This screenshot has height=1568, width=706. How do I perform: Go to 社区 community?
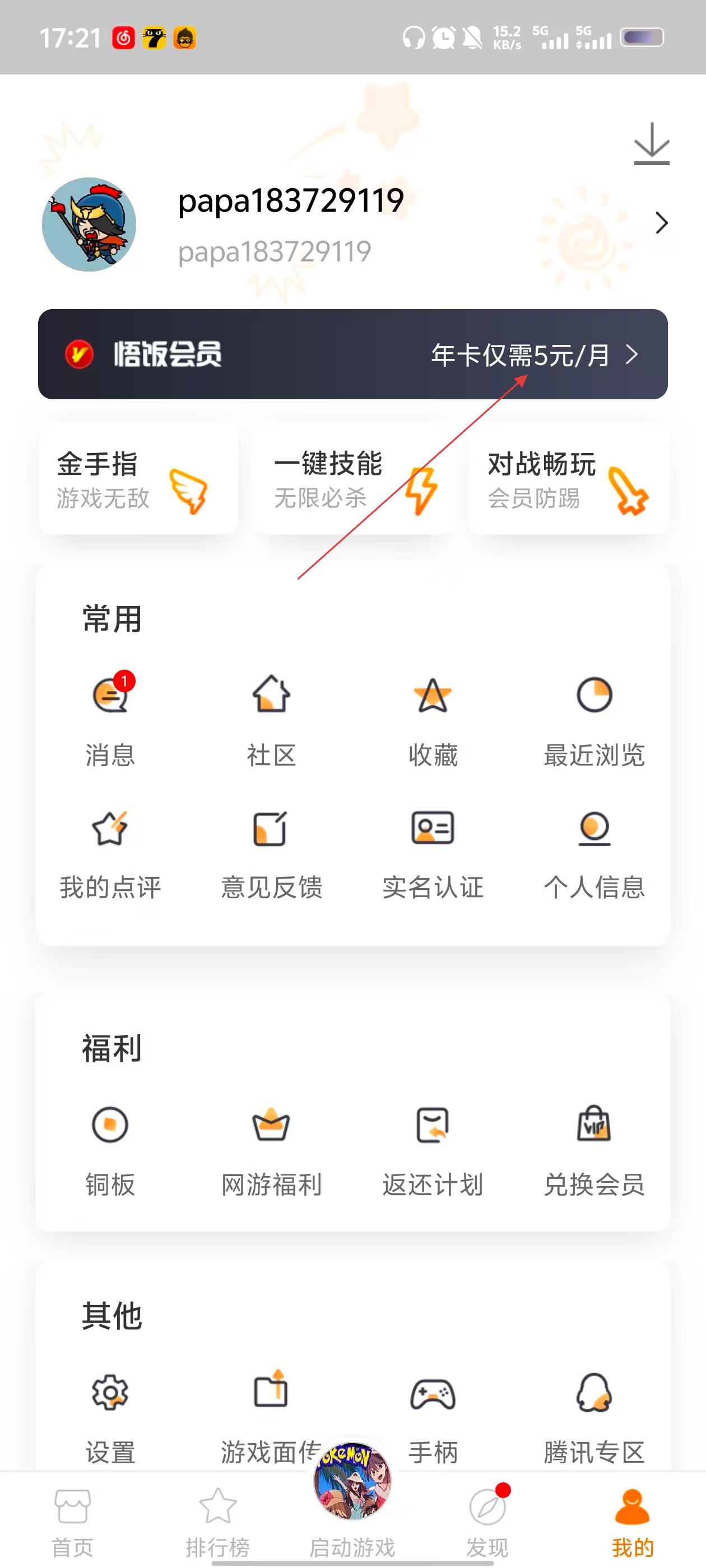click(271, 718)
